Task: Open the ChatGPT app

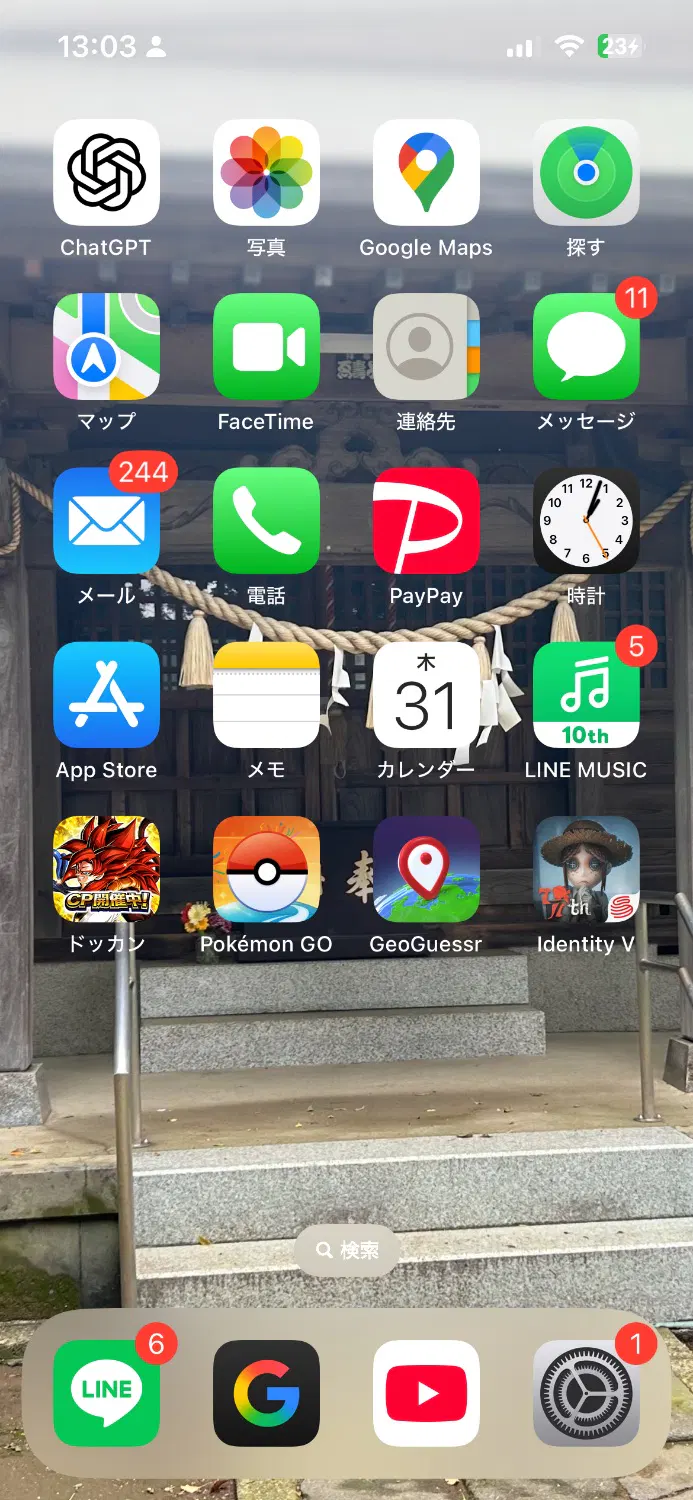Action: click(x=106, y=173)
